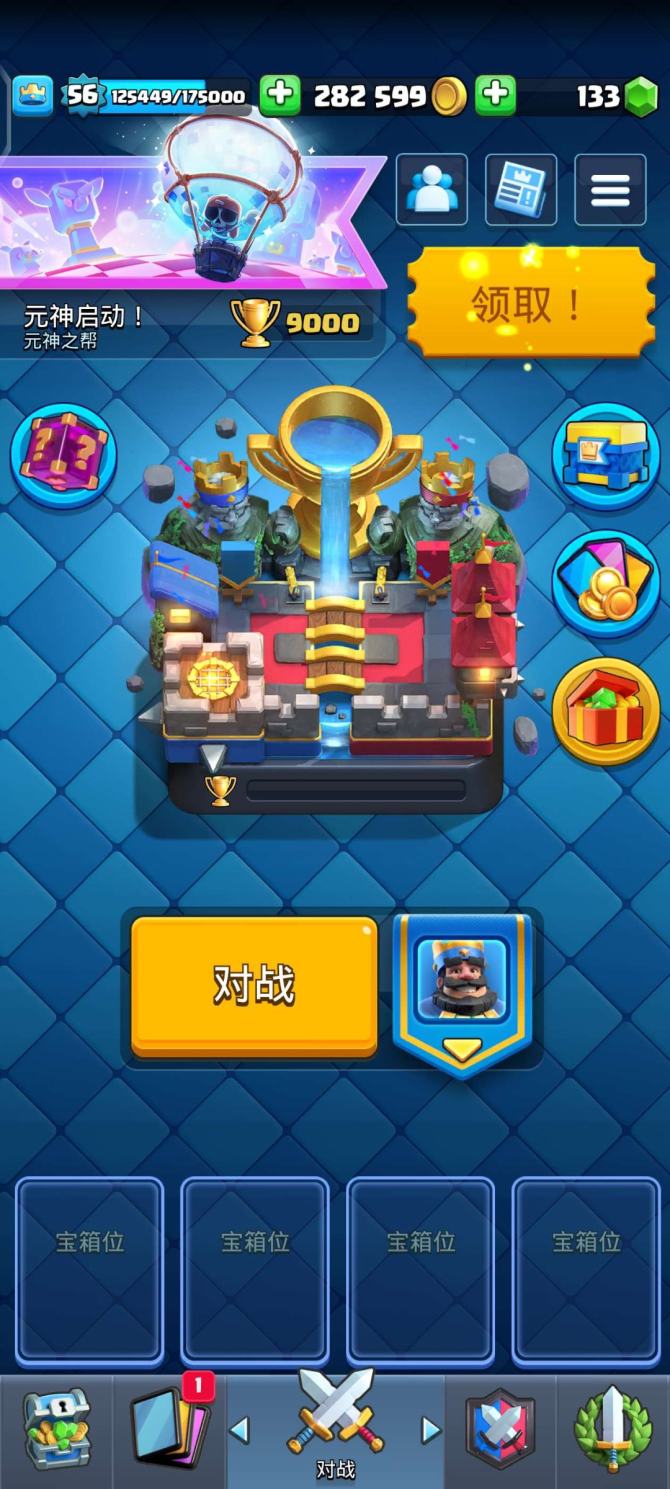Change game mode via king badge
The height and width of the screenshot is (1489, 670).
tap(462, 988)
